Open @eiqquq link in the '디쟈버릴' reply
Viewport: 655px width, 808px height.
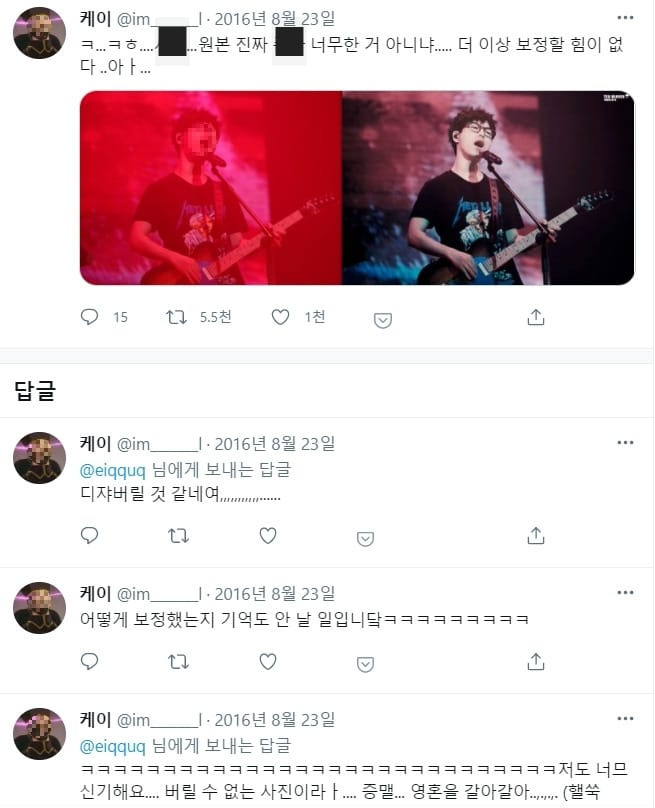tap(112, 468)
